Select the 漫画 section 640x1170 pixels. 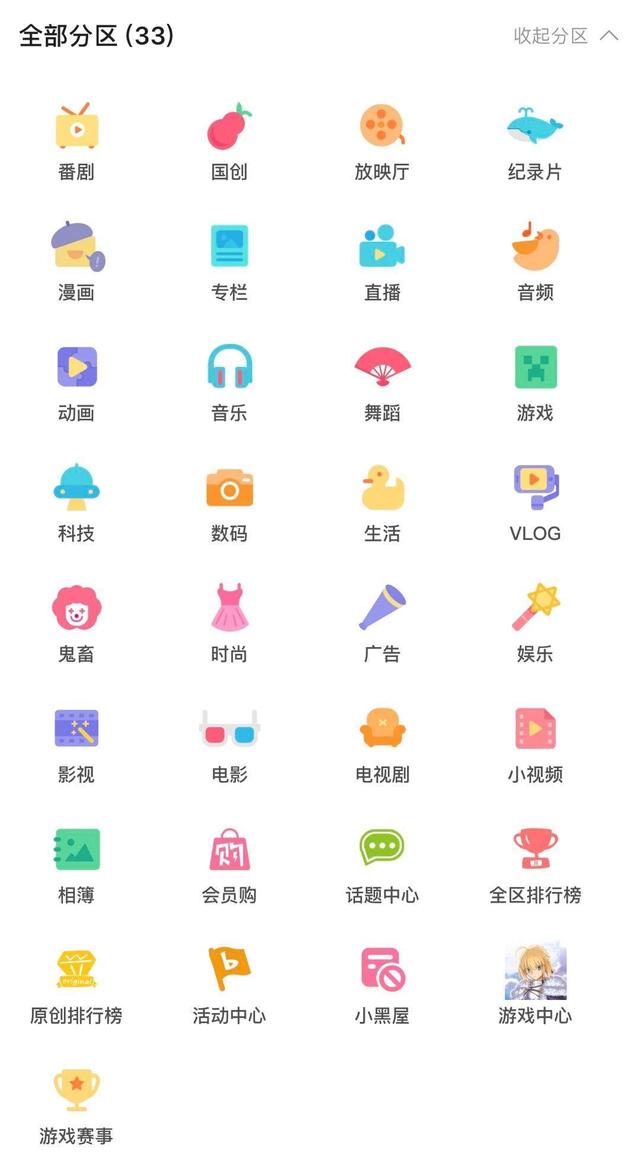click(76, 261)
